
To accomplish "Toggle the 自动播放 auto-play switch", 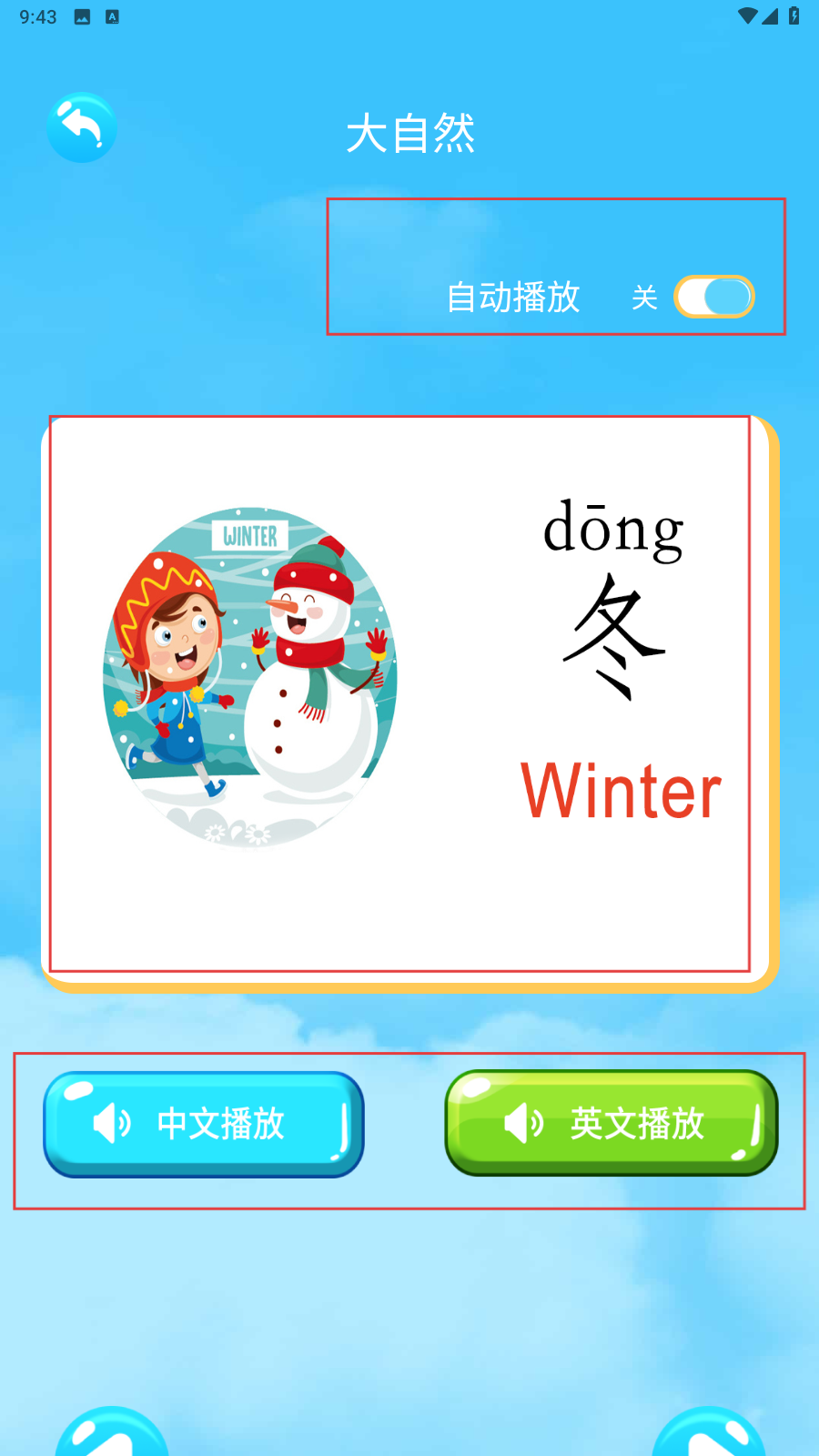I will point(713,297).
